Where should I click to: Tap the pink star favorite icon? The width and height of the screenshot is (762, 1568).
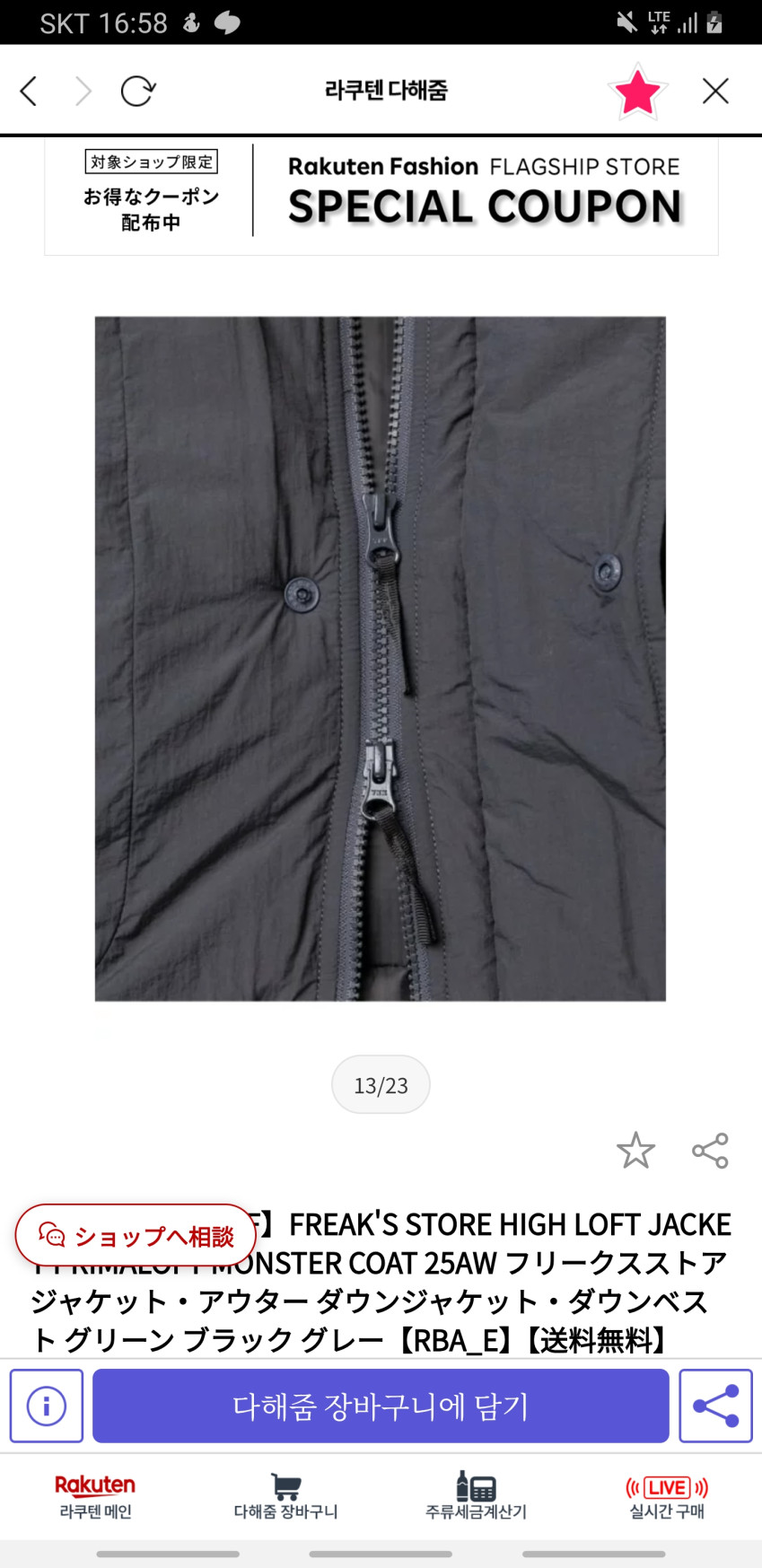637,92
